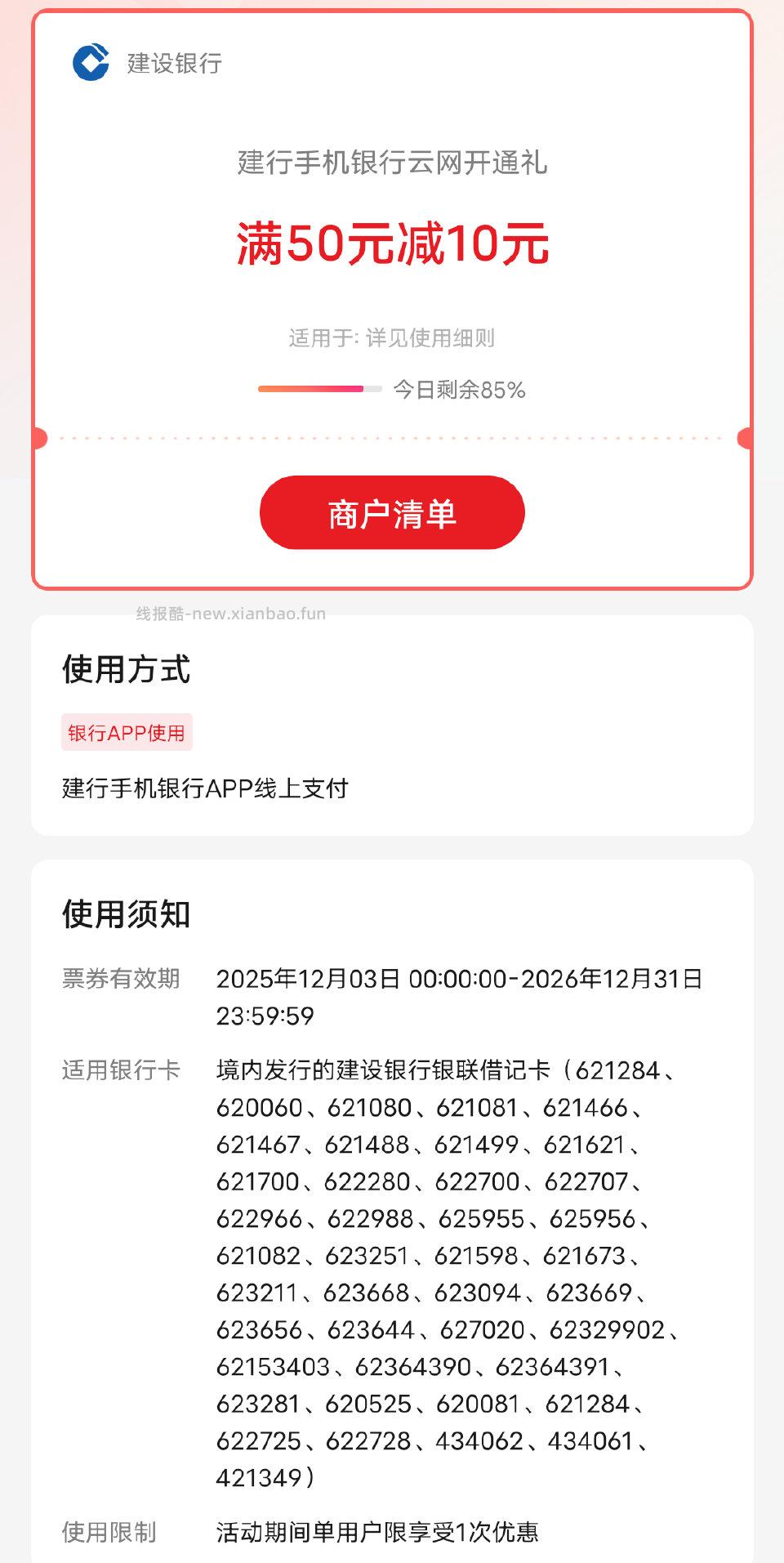Image resolution: width=784 pixels, height=1563 pixels.
Task: Click the 适用银行卡 card list label
Action: click(x=122, y=1066)
